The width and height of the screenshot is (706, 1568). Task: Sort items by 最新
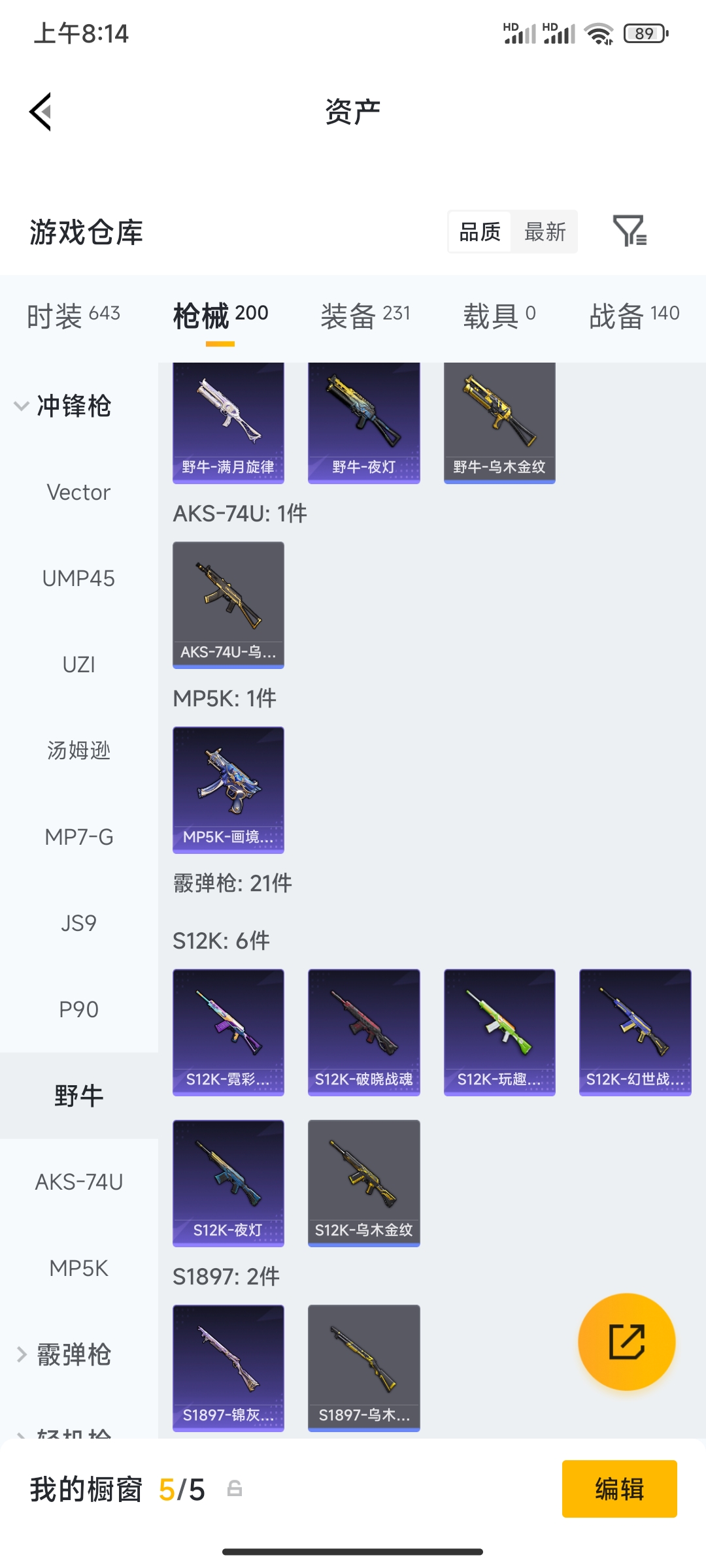click(x=545, y=232)
